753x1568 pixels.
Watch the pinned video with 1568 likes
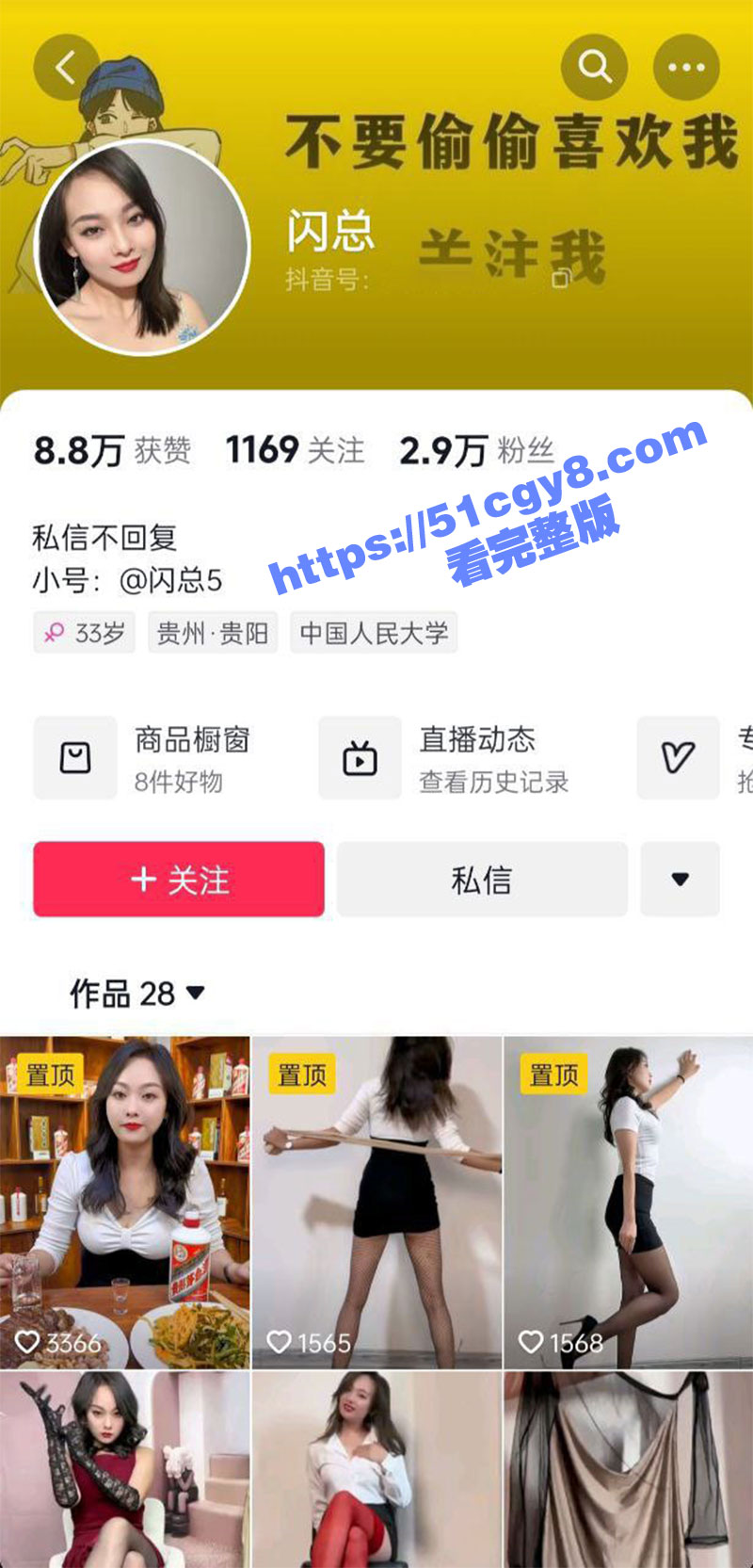pos(628,1202)
